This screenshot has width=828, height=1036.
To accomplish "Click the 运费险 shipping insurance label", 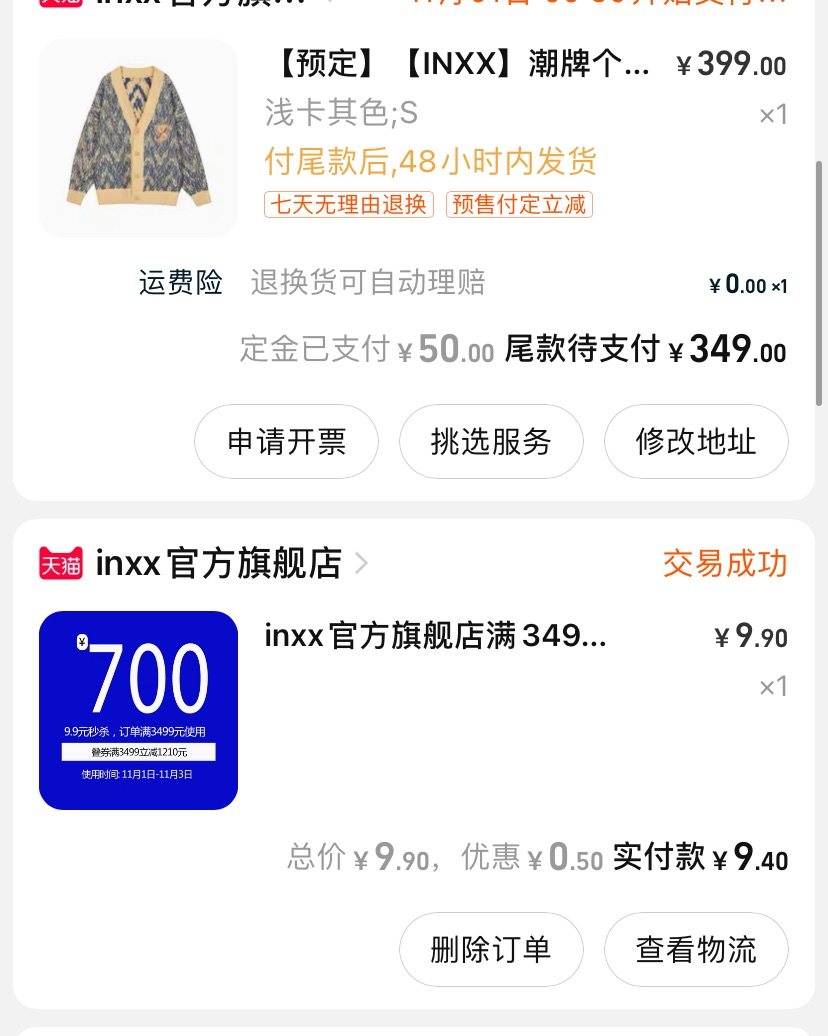I will (x=180, y=283).
